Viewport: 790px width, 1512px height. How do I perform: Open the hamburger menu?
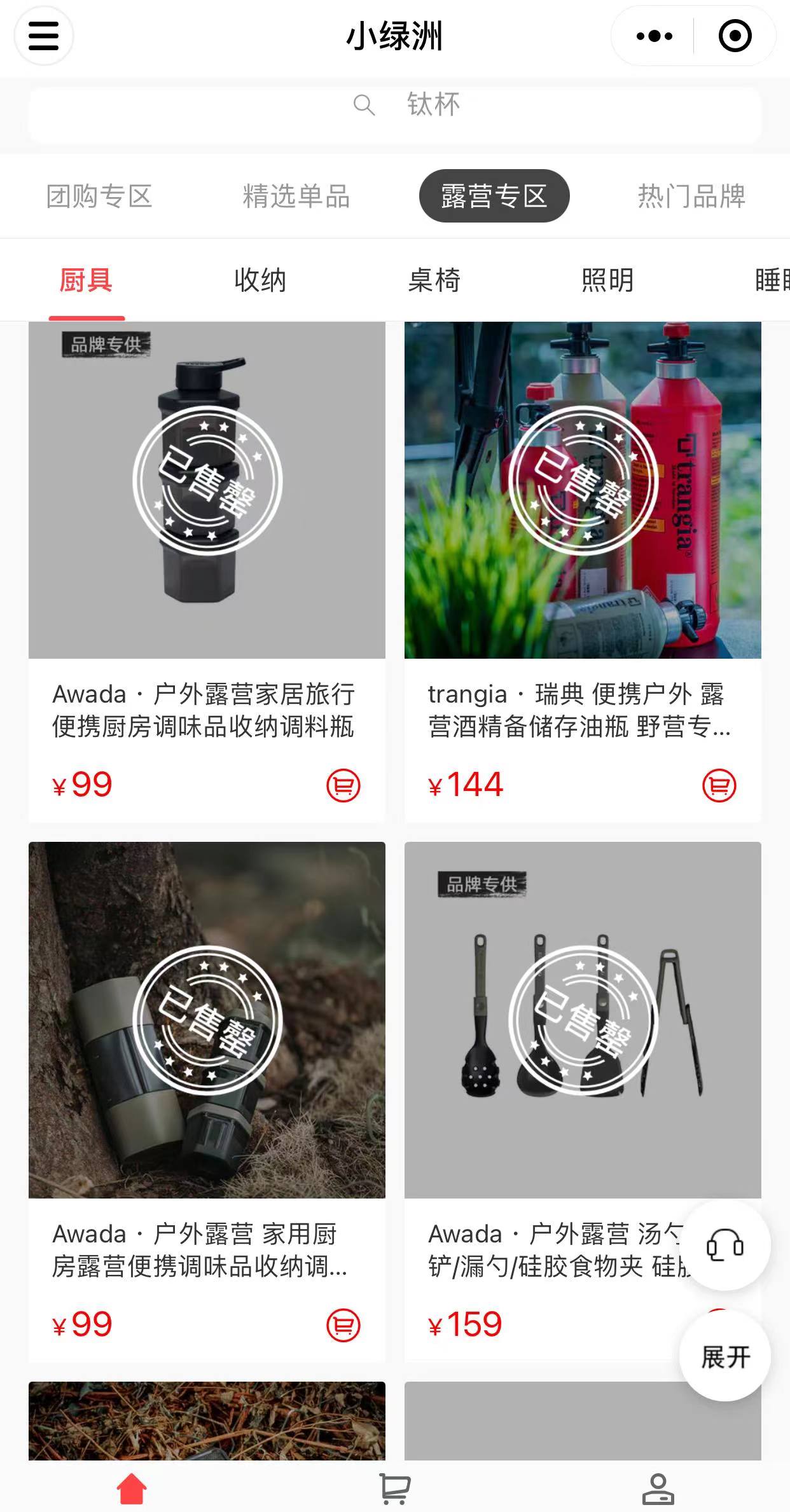point(43,36)
